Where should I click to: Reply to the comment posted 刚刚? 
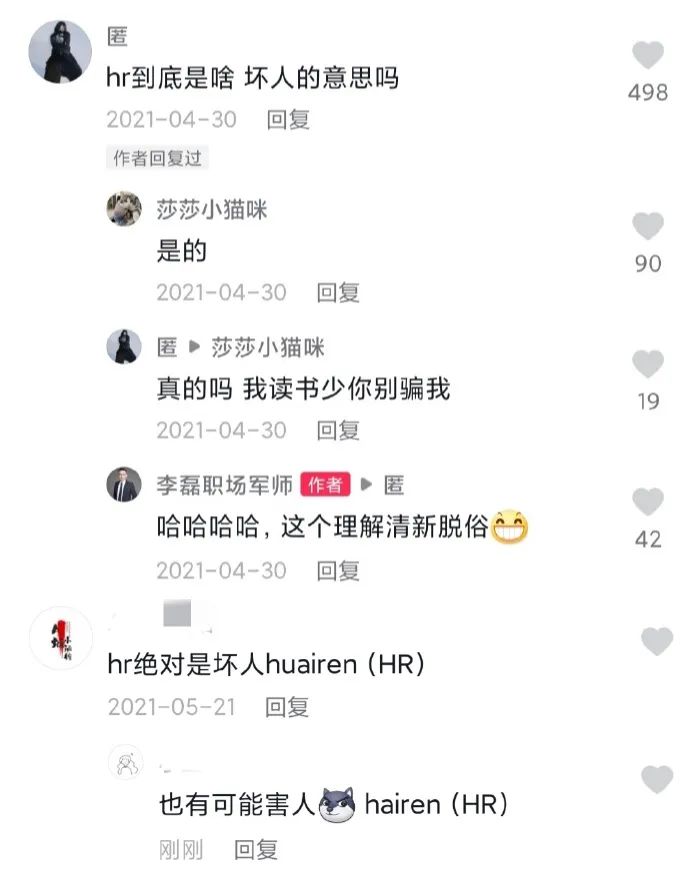(256, 850)
